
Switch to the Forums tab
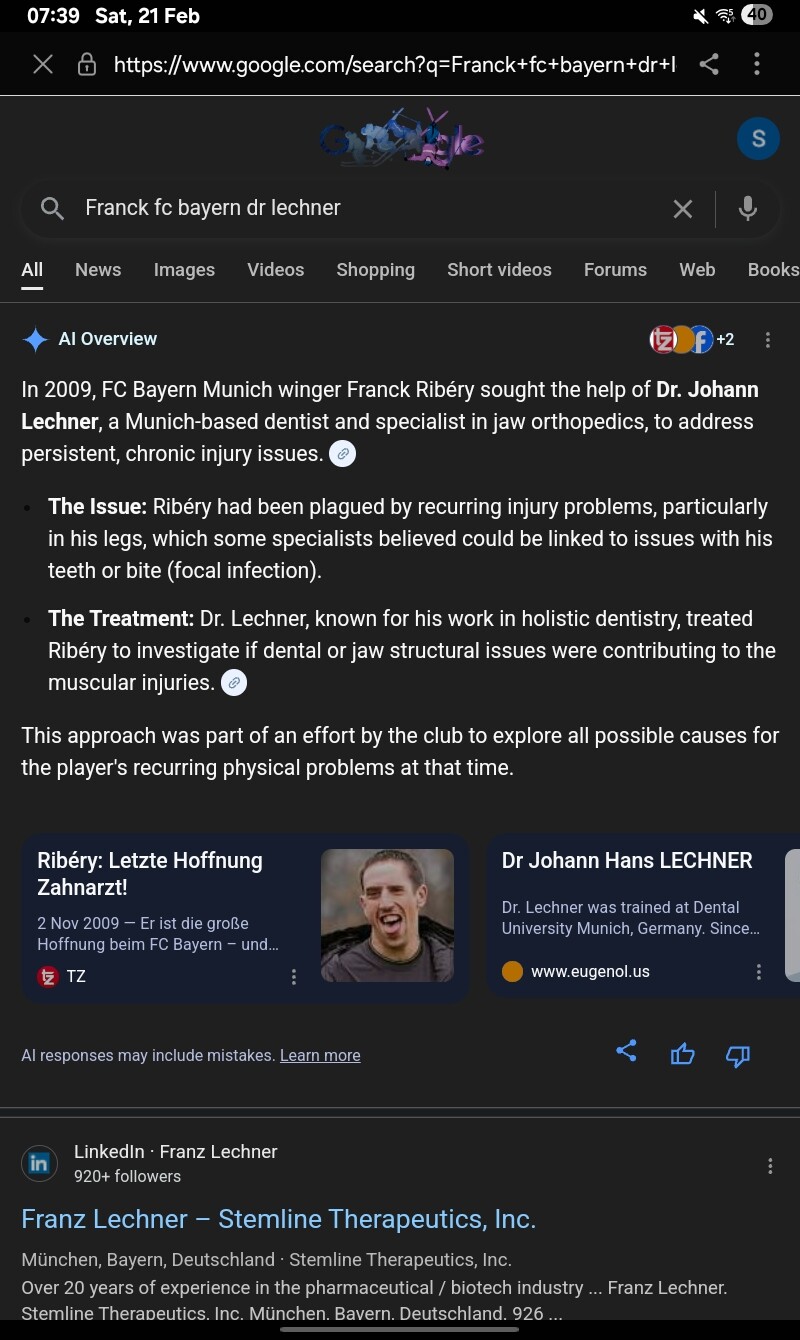[x=615, y=270]
